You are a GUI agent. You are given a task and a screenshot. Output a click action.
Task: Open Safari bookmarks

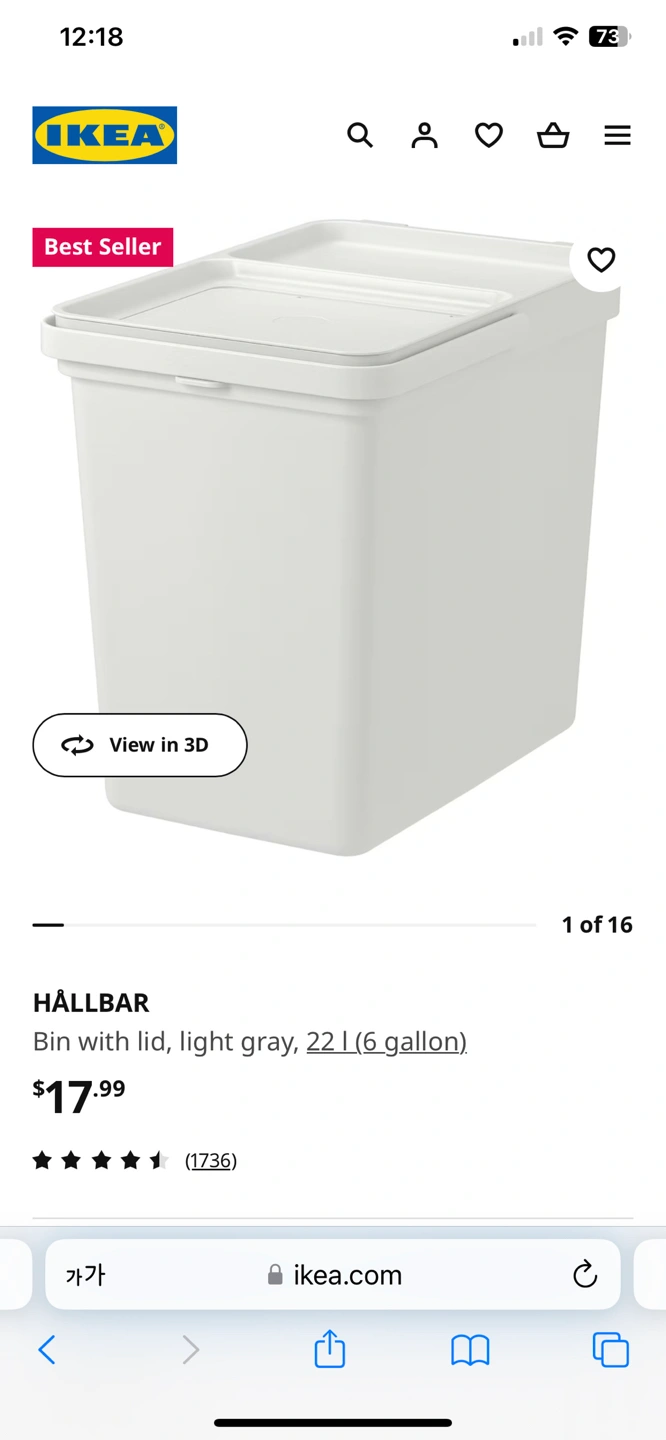[470, 1350]
